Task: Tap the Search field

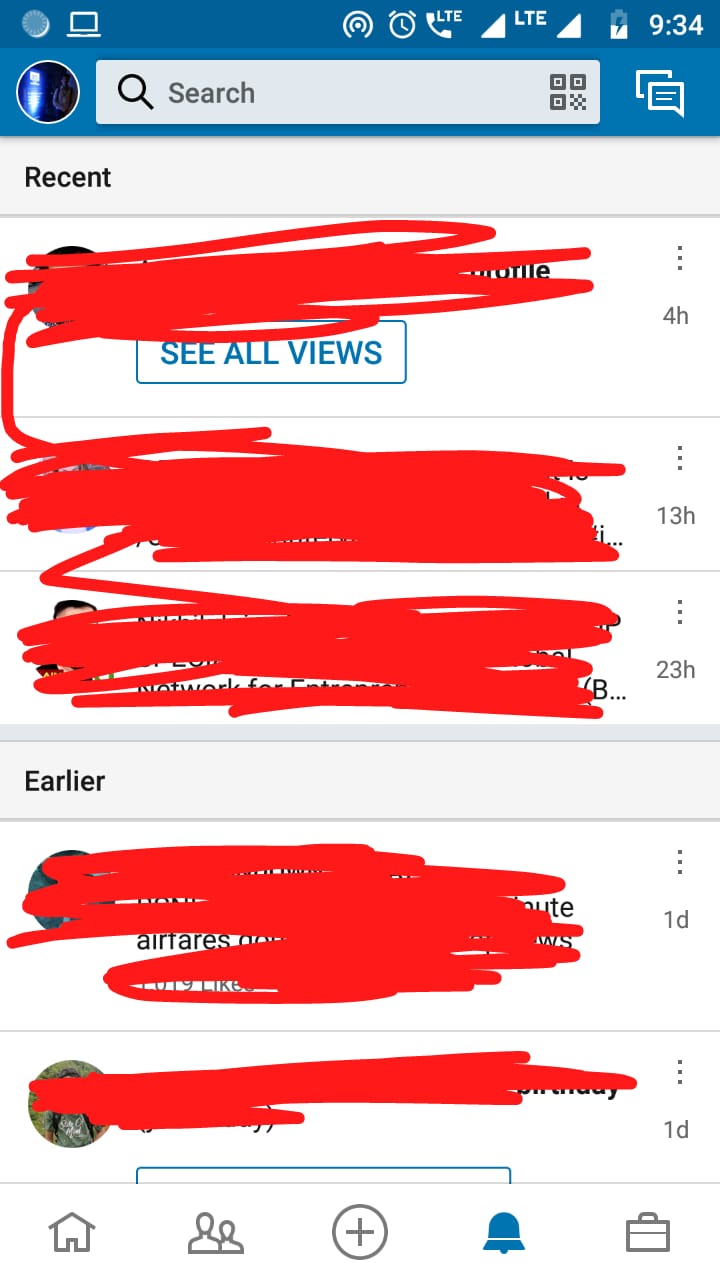Action: tap(330, 93)
